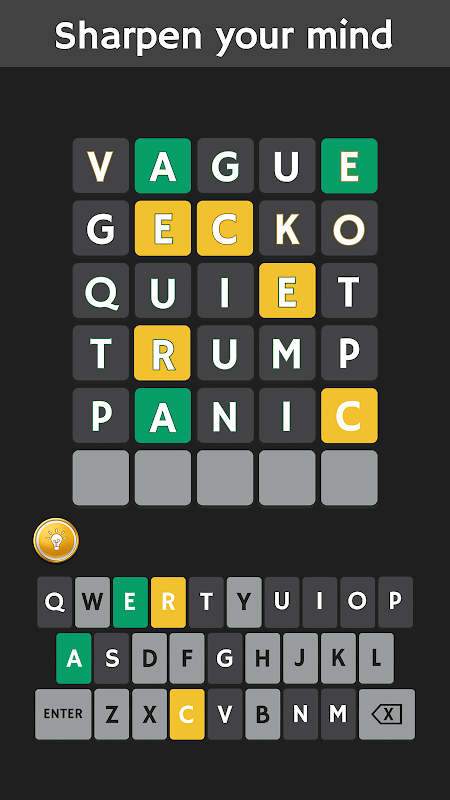
Task: Submit the guess with ENTER
Action: point(63,714)
